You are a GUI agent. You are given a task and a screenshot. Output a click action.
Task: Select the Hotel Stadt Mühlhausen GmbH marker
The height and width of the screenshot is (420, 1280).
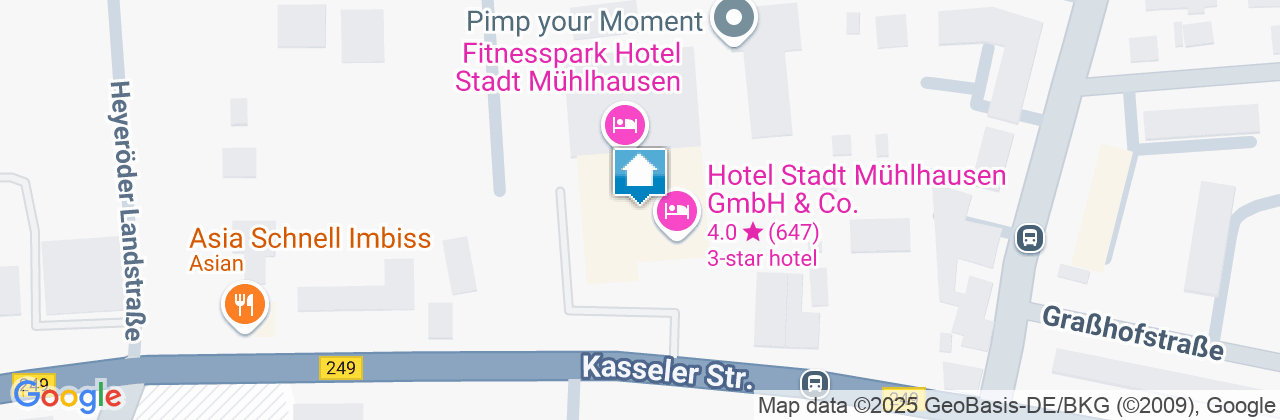[x=678, y=212]
